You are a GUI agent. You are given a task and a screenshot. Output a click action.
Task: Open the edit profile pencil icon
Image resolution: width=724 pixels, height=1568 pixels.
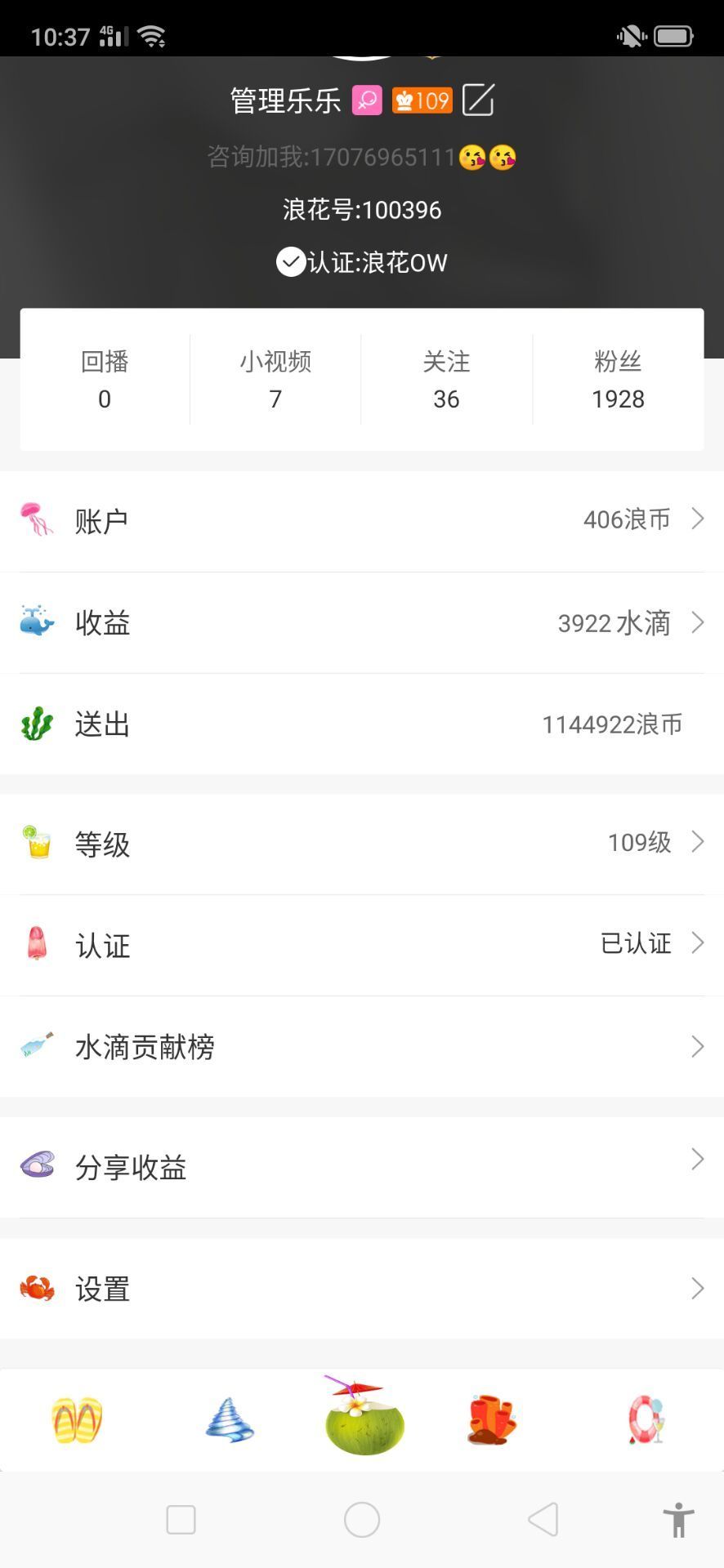[478, 100]
